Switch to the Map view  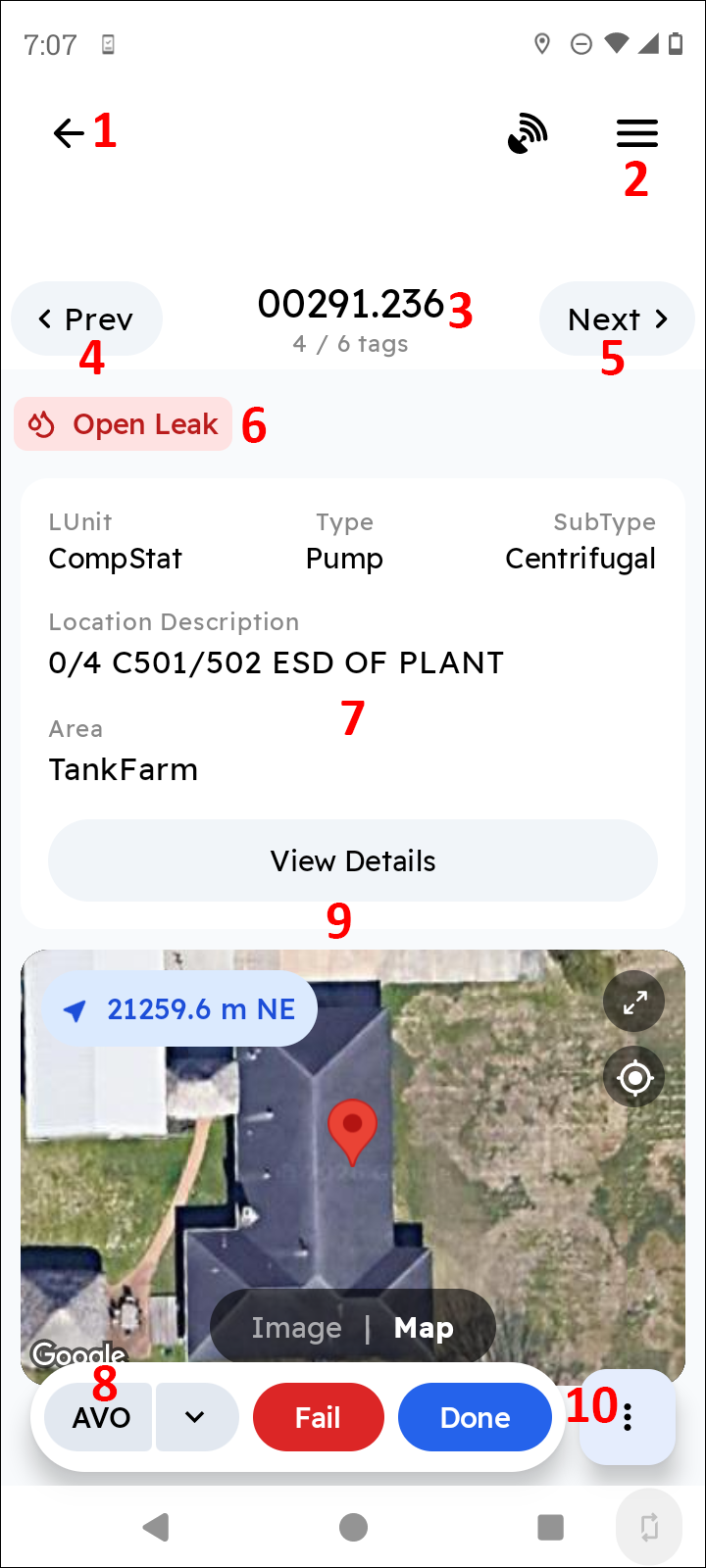tap(424, 1328)
